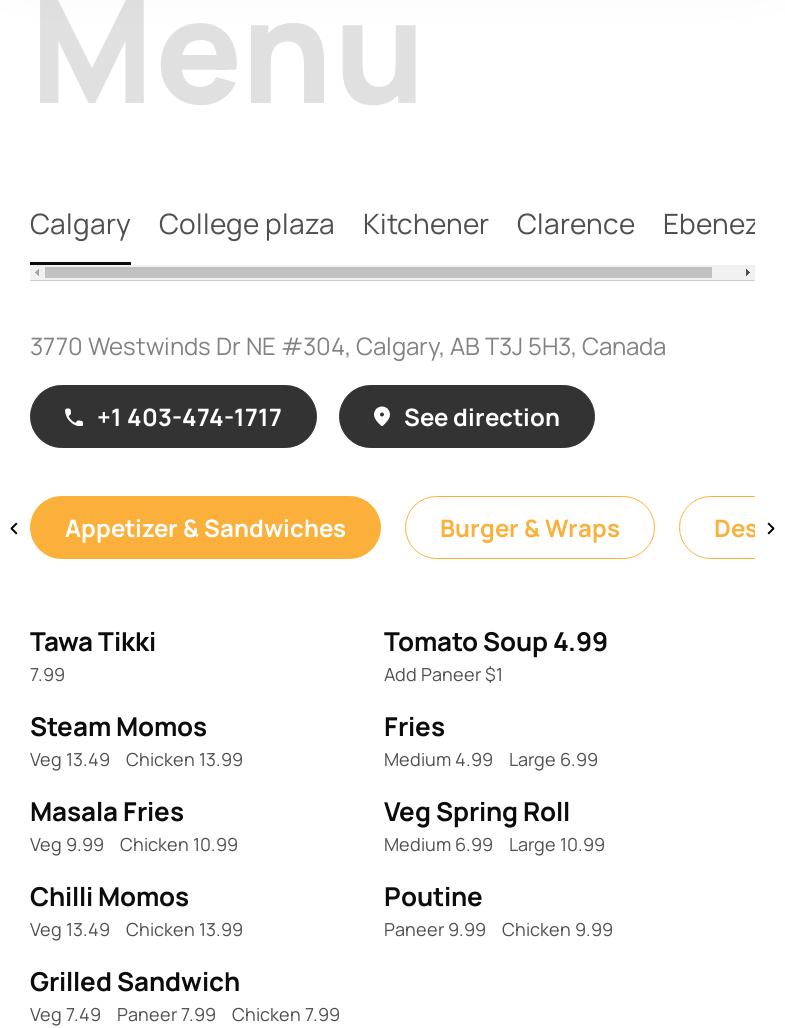
Task: Show the Burger & Wraps category
Action: pyautogui.click(x=529, y=528)
